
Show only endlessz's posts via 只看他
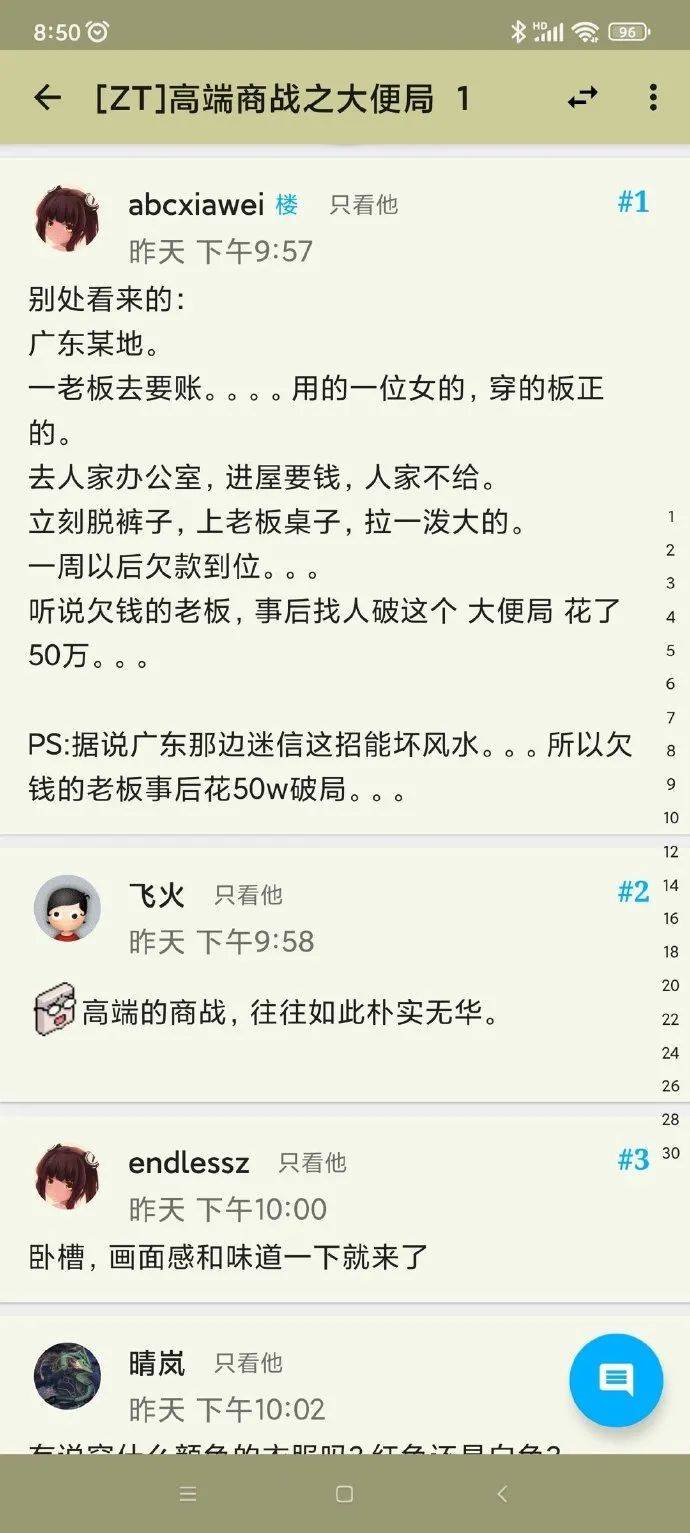(312, 1162)
